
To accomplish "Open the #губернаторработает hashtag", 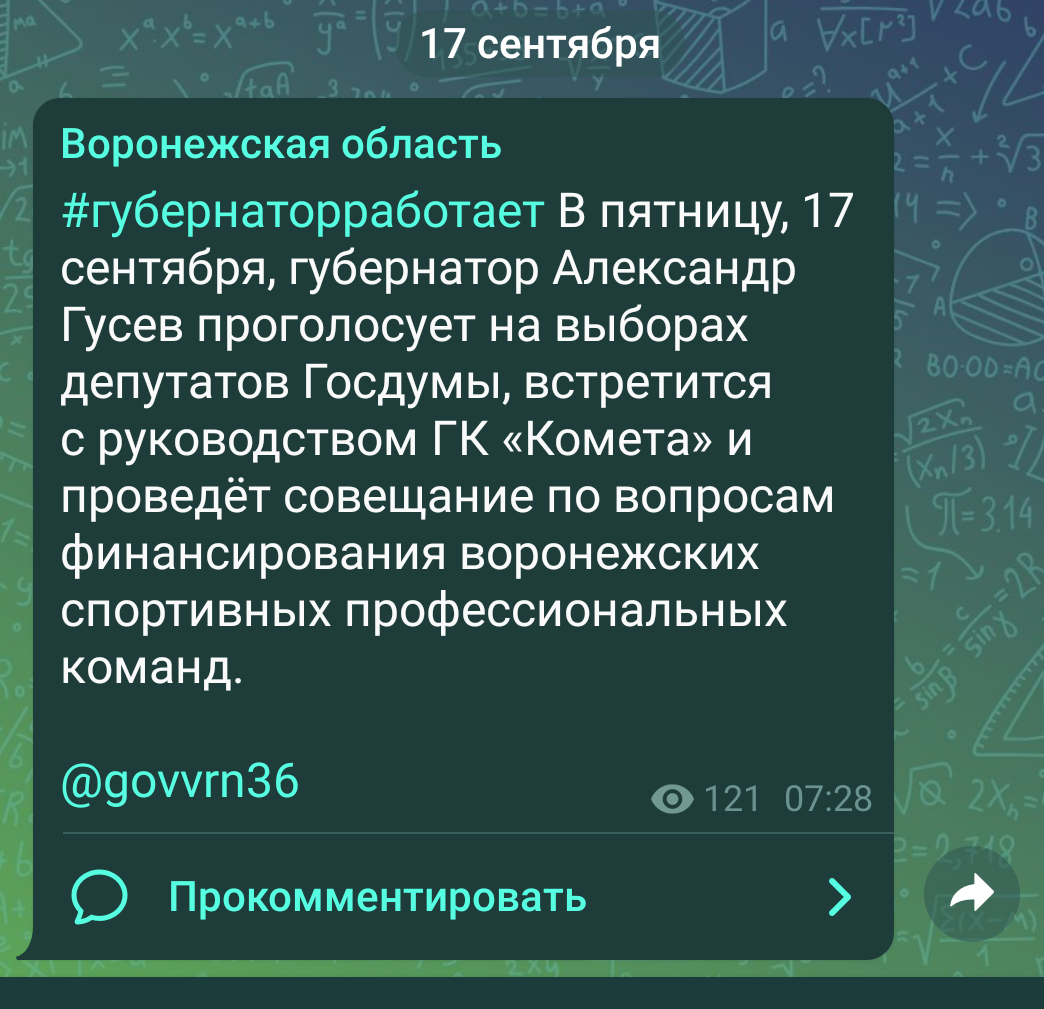I will (303, 213).
